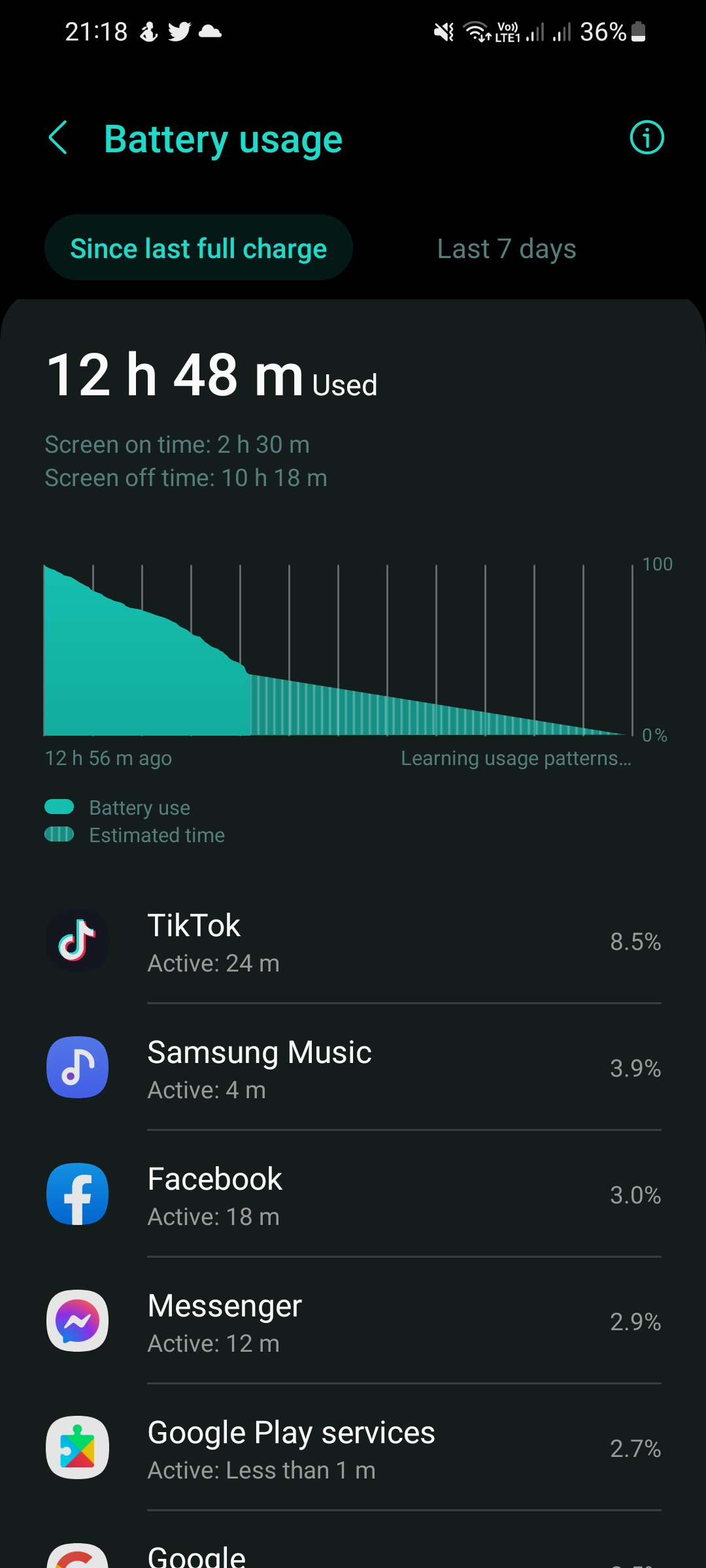Tap the battery percentage indicator

tap(603, 31)
